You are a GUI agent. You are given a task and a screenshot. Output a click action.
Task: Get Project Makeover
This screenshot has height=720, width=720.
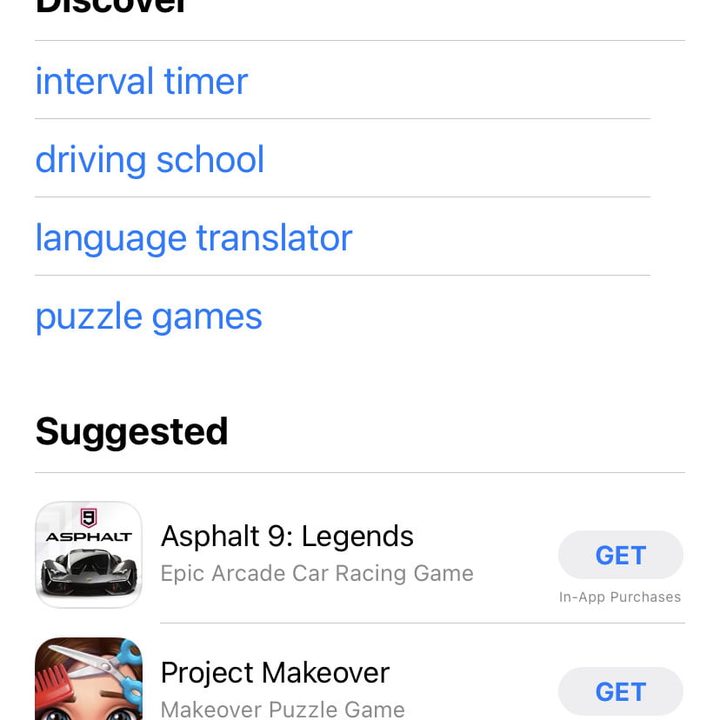pos(620,691)
